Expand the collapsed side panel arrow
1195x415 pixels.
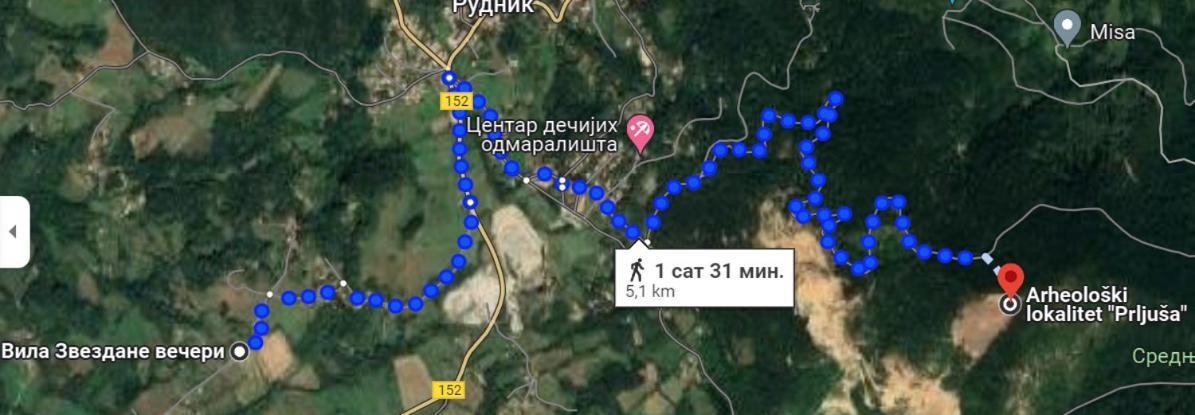point(13,232)
